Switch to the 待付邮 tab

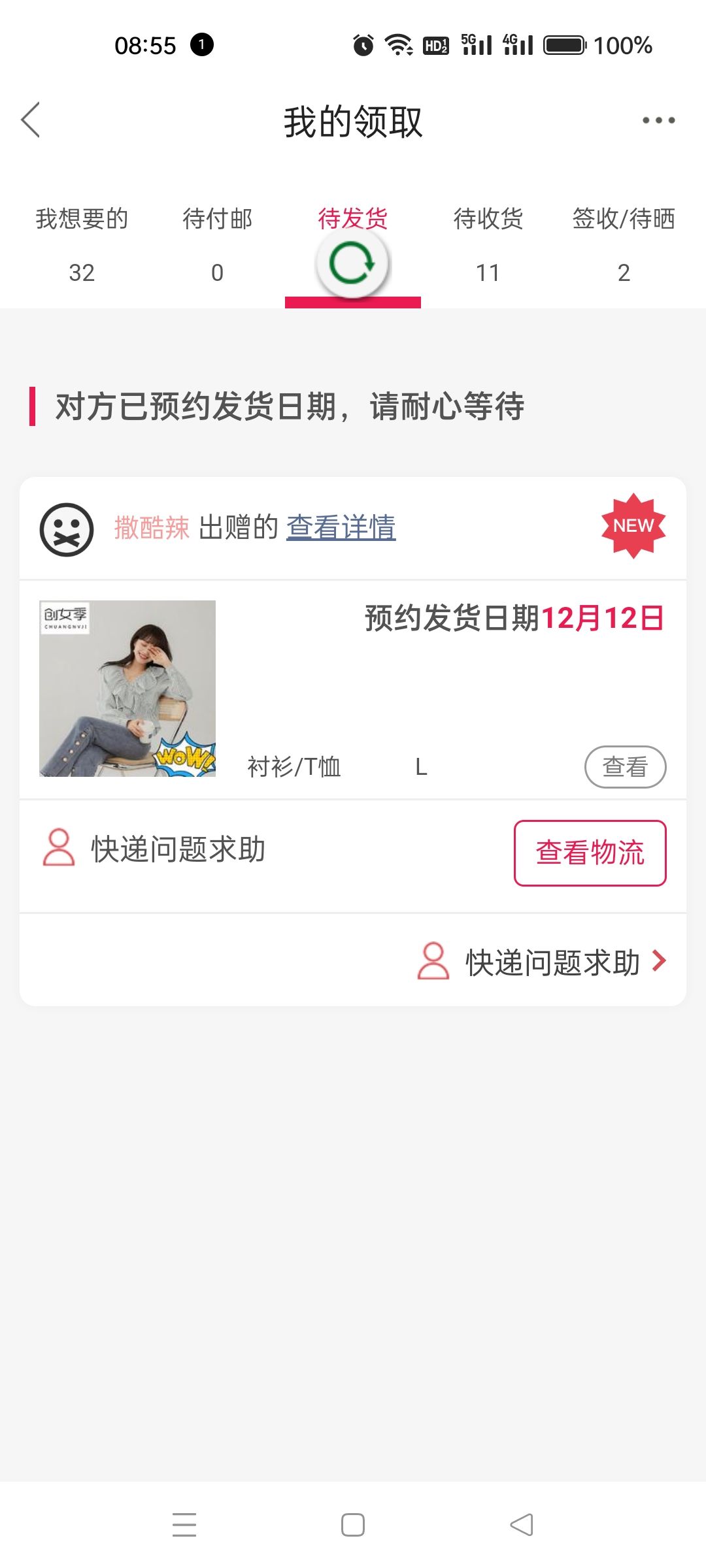pyautogui.click(x=217, y=245)
